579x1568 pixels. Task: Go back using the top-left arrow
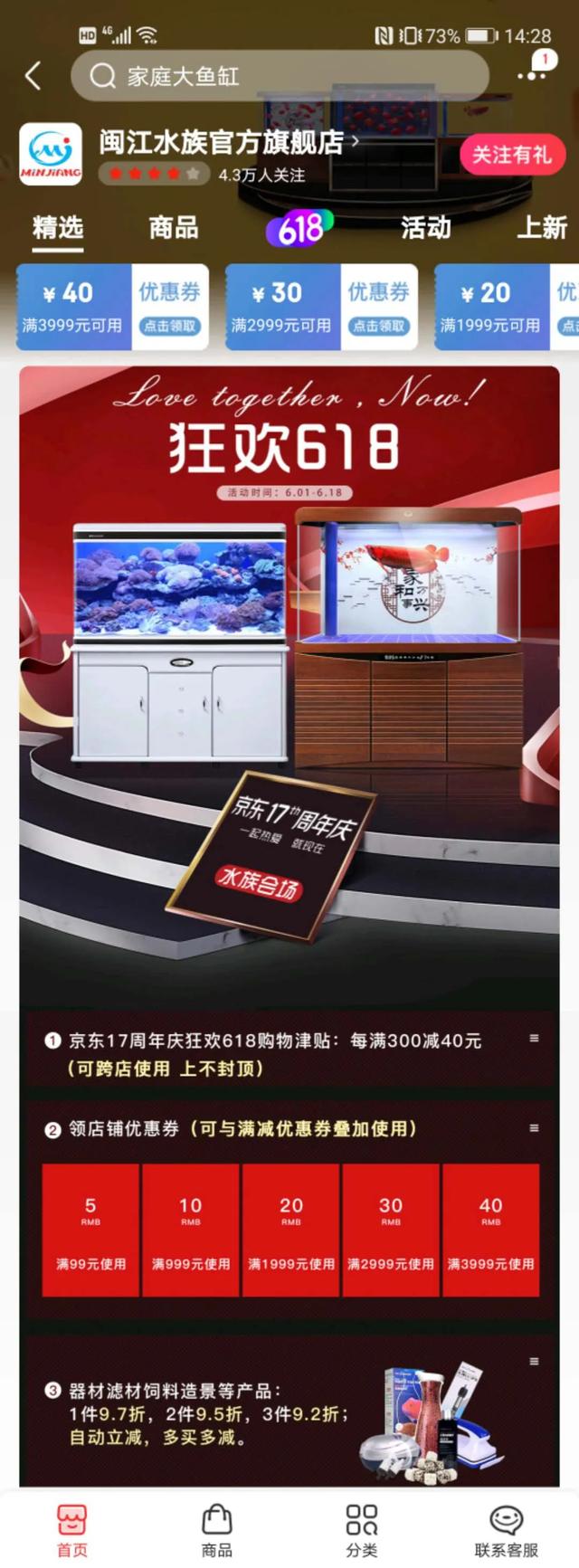(33, 76)
